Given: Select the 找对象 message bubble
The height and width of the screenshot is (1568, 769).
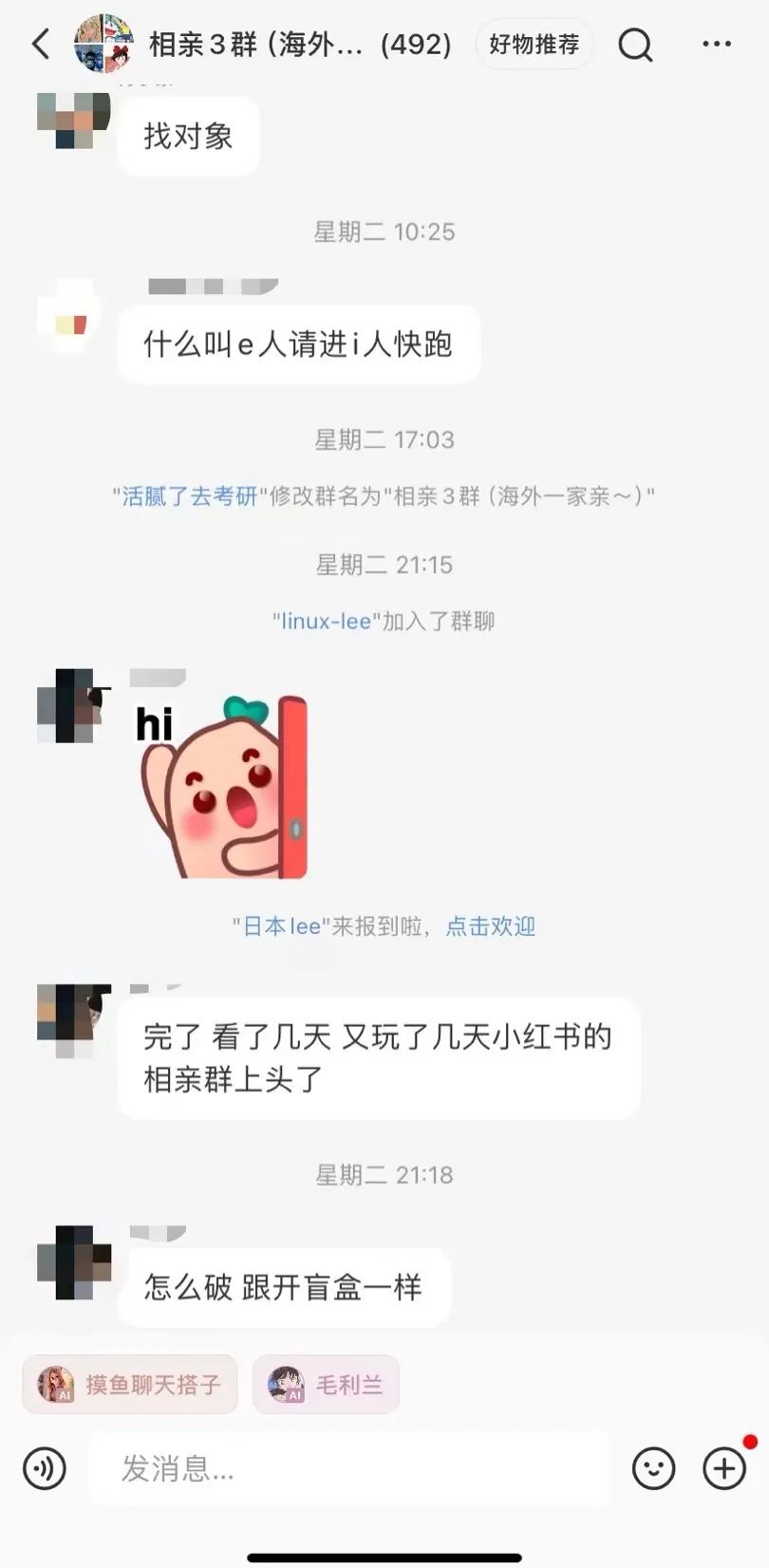Looking at the screenshot, I should (x=187, y=136).
